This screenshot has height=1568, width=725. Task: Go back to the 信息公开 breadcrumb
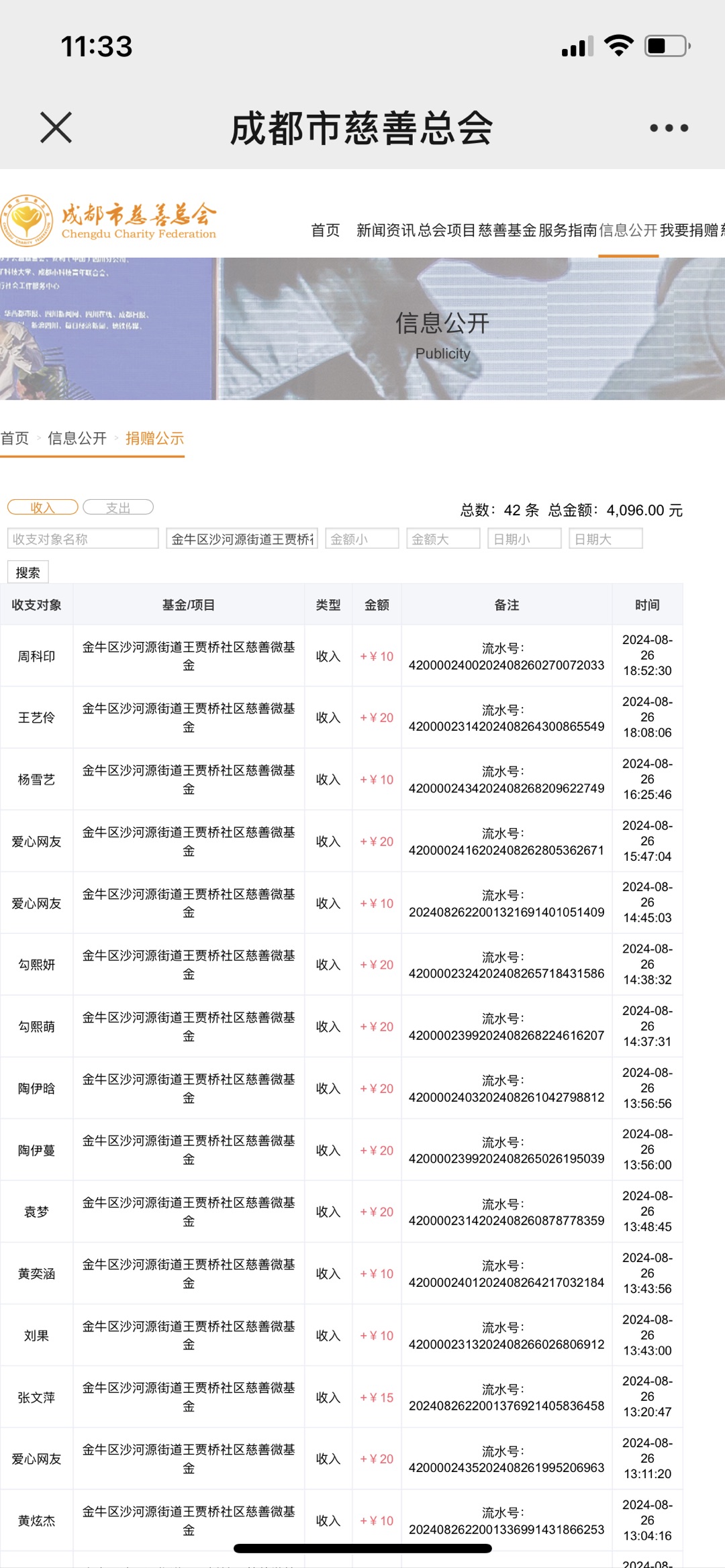click(x=77, y=439)
